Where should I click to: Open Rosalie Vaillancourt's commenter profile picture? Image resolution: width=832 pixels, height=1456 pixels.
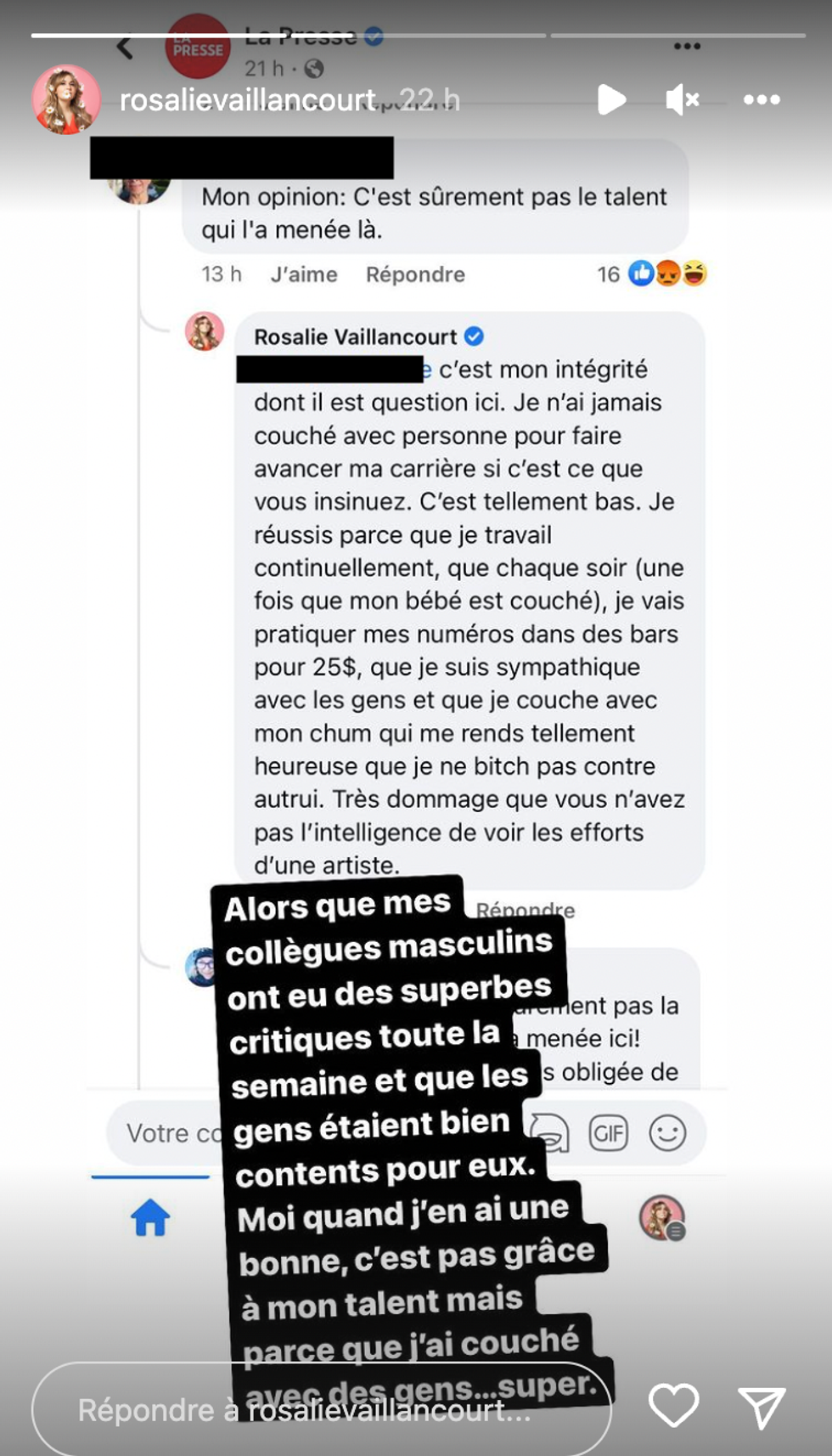(x=204, y=332)
